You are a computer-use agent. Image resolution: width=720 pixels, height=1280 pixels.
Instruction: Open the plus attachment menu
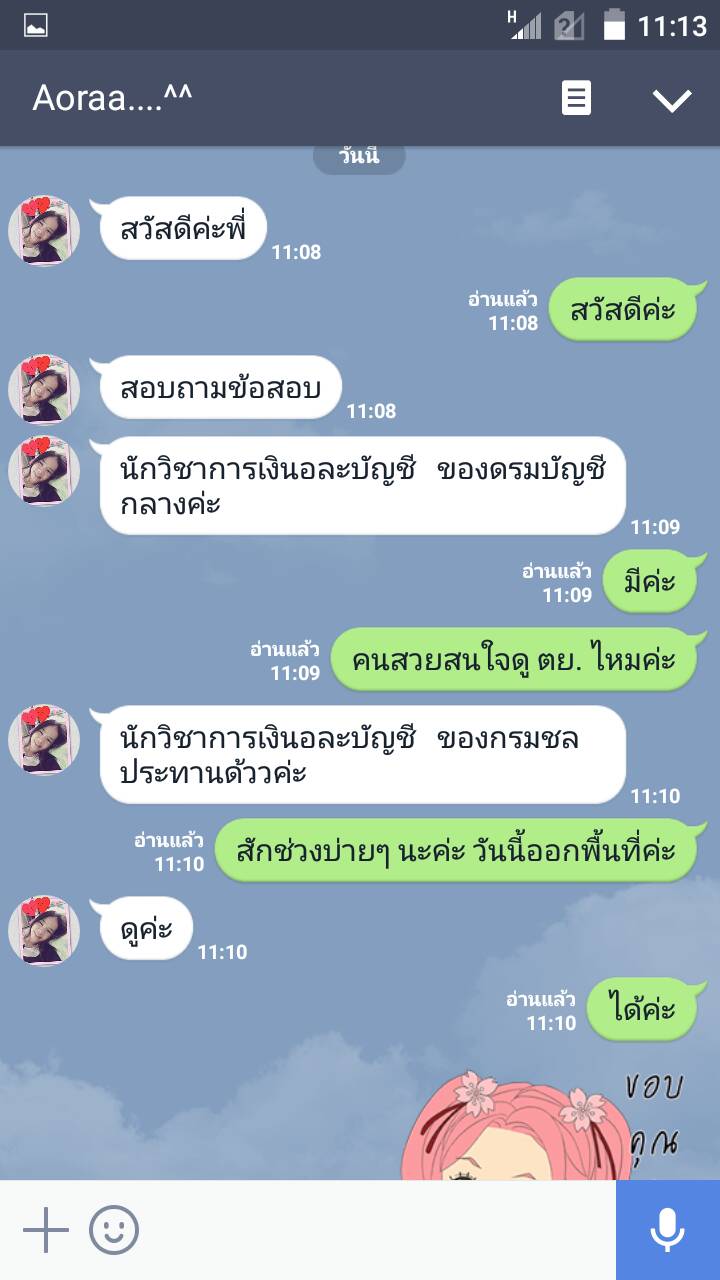coord(46,1230)
